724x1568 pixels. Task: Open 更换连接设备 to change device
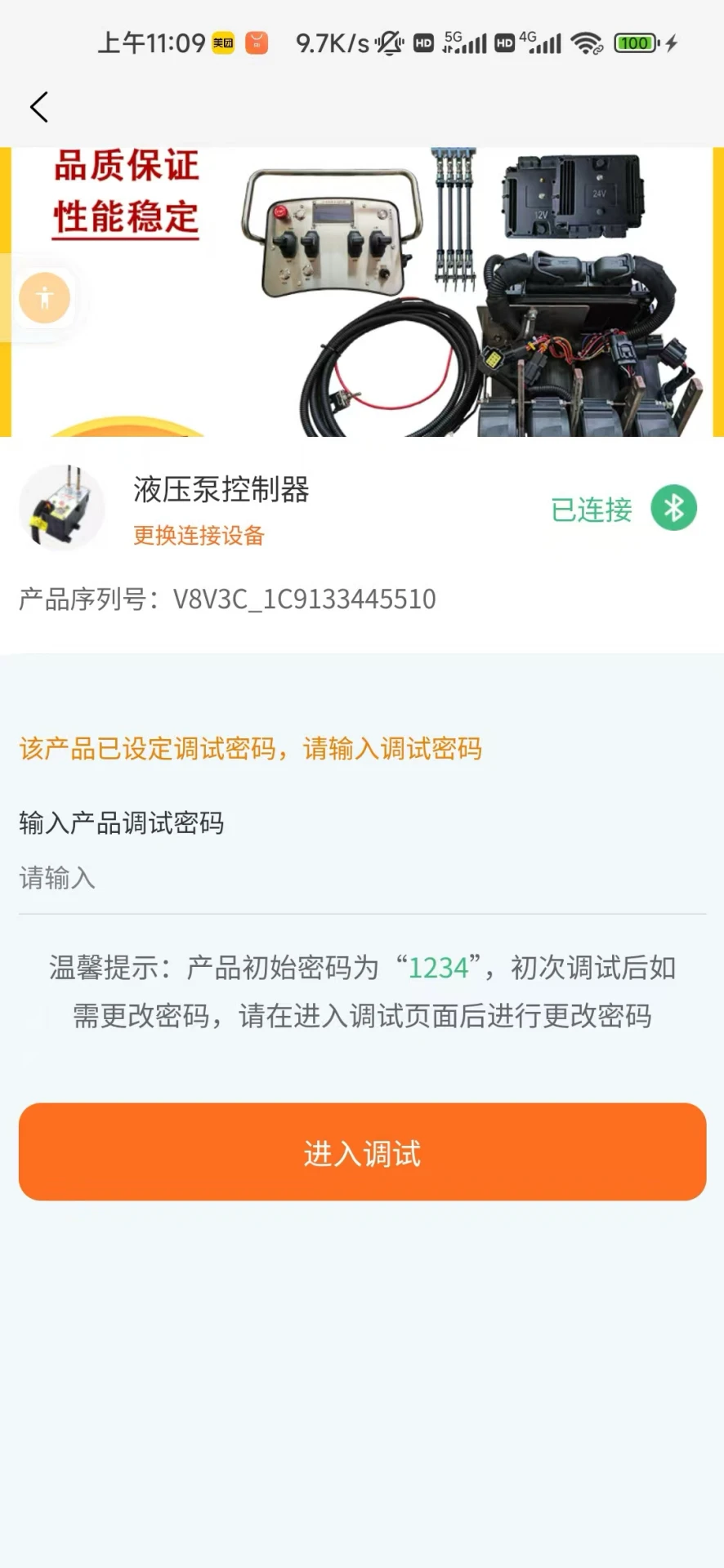click(197, 536)
